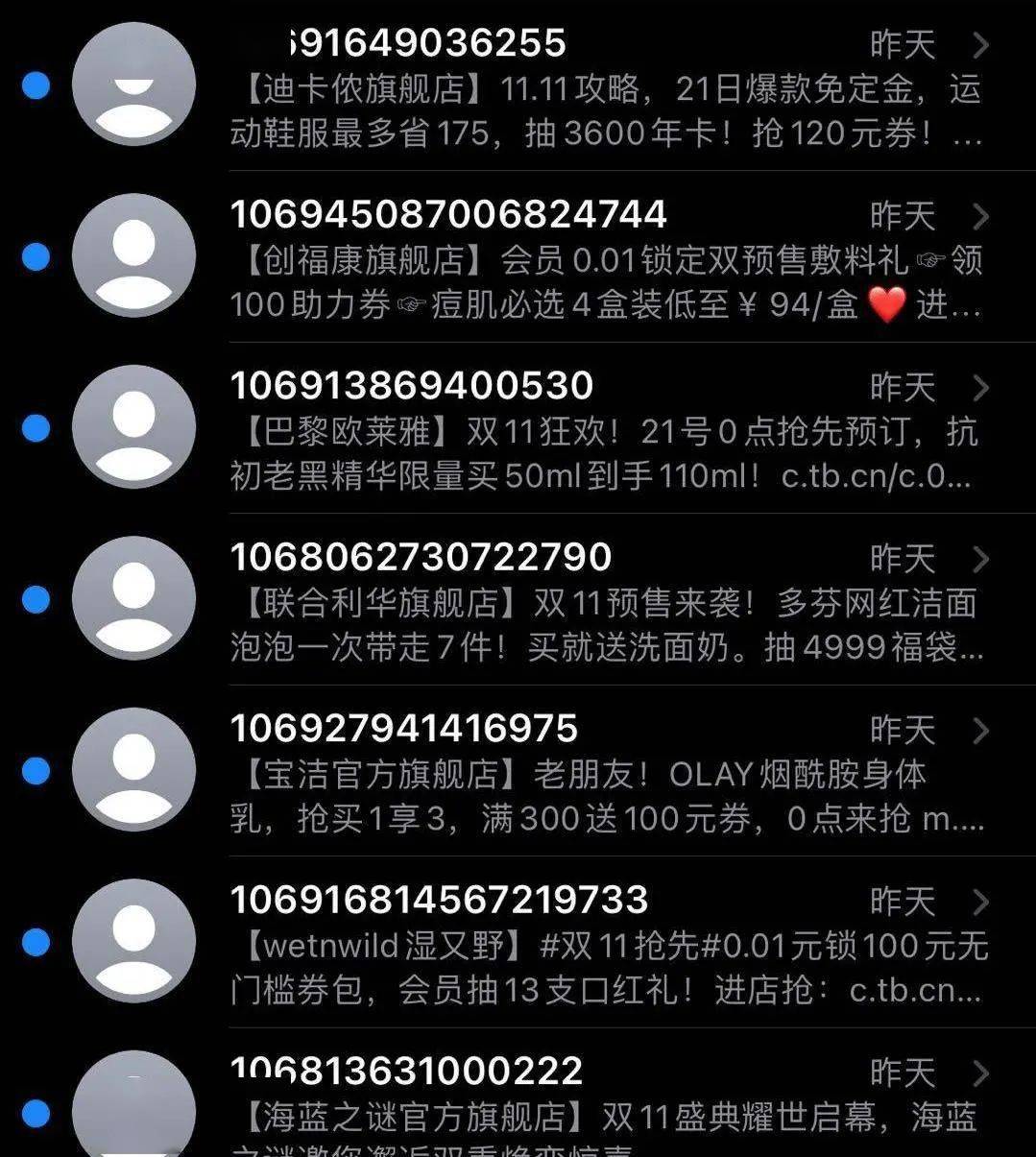Image resolution: width=1036 pixels, height=1157 pixels.
Task: Select the 巴黎欧莱雅 conversation avatar
Action: click(134, 426)
